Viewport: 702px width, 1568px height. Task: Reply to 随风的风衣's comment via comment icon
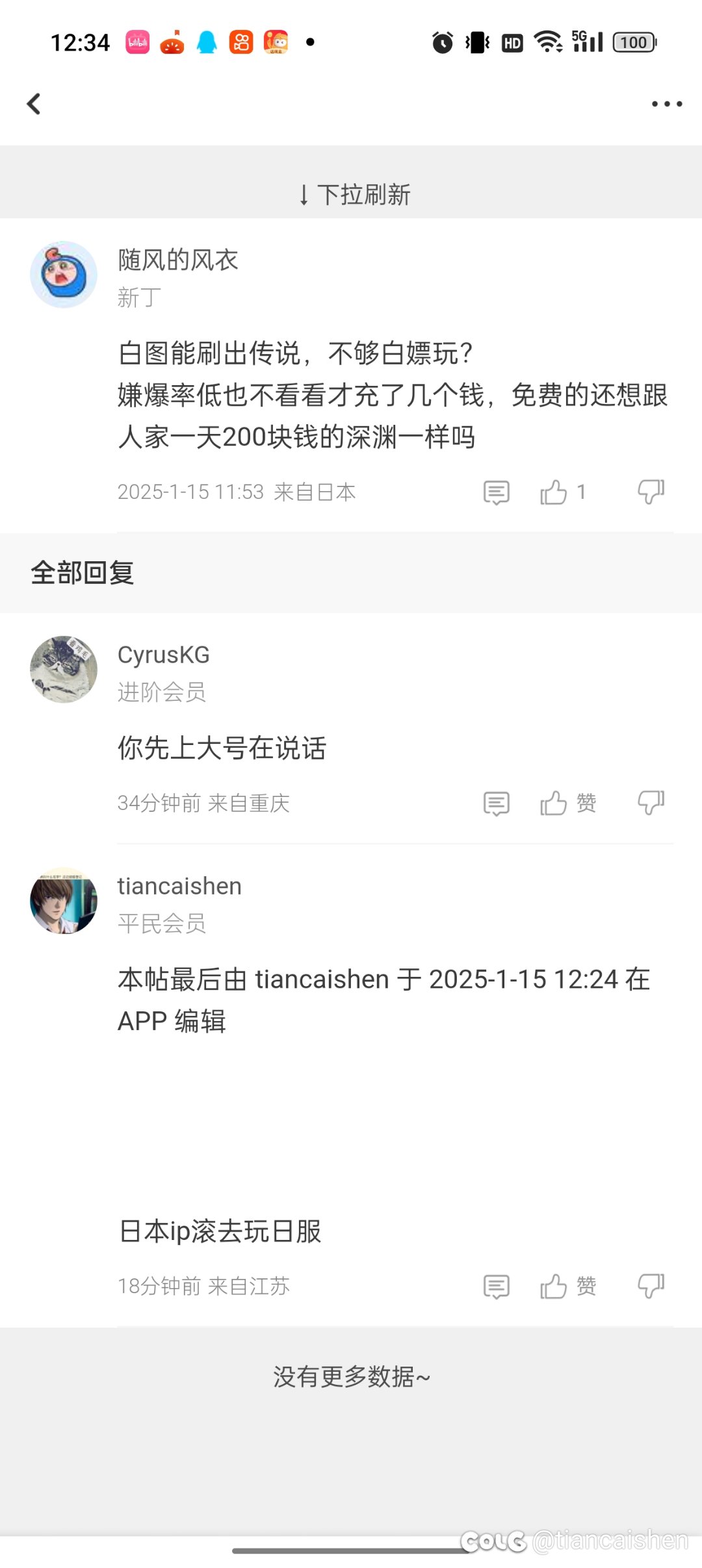497,492
